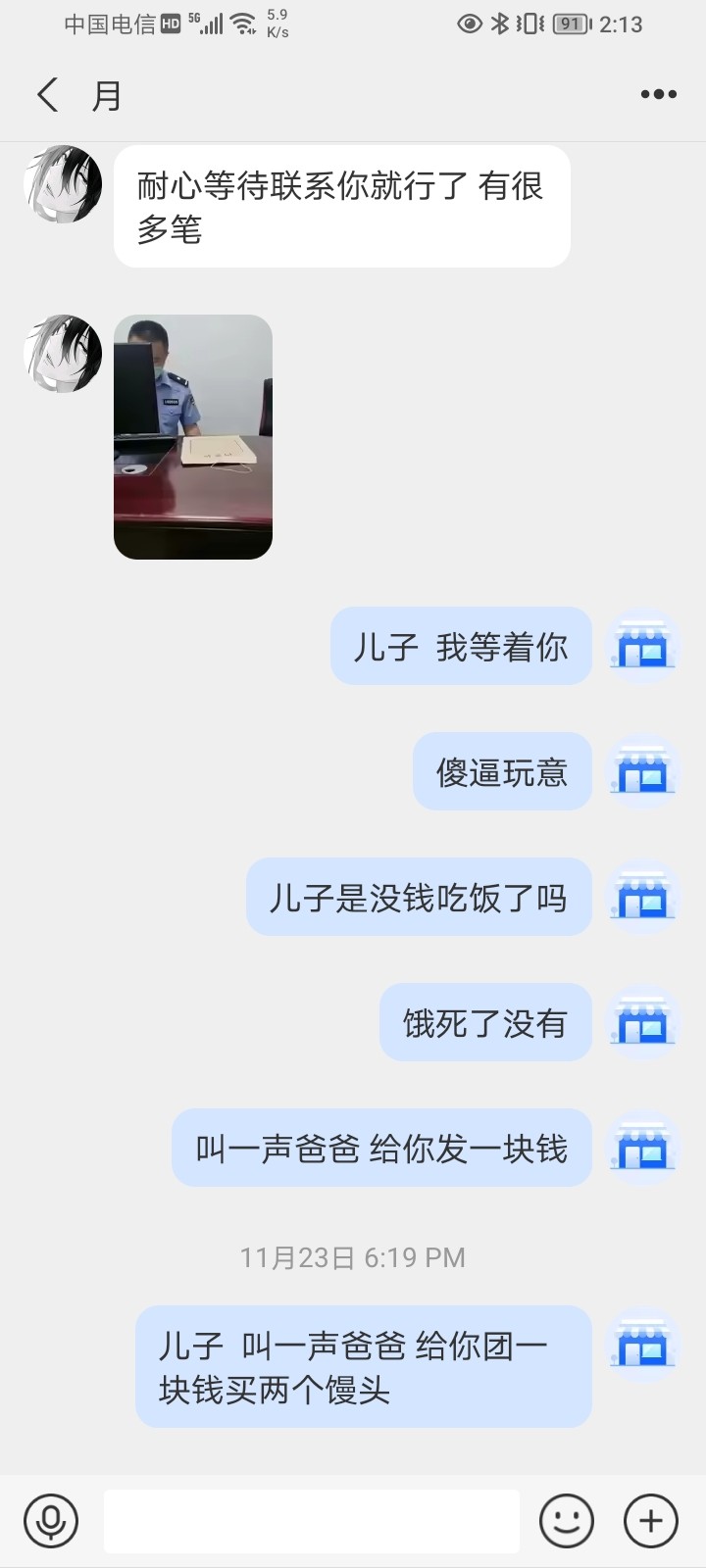Select the message '叫一声爸爸 给你发一块钱'

[x=379, y=1148]
